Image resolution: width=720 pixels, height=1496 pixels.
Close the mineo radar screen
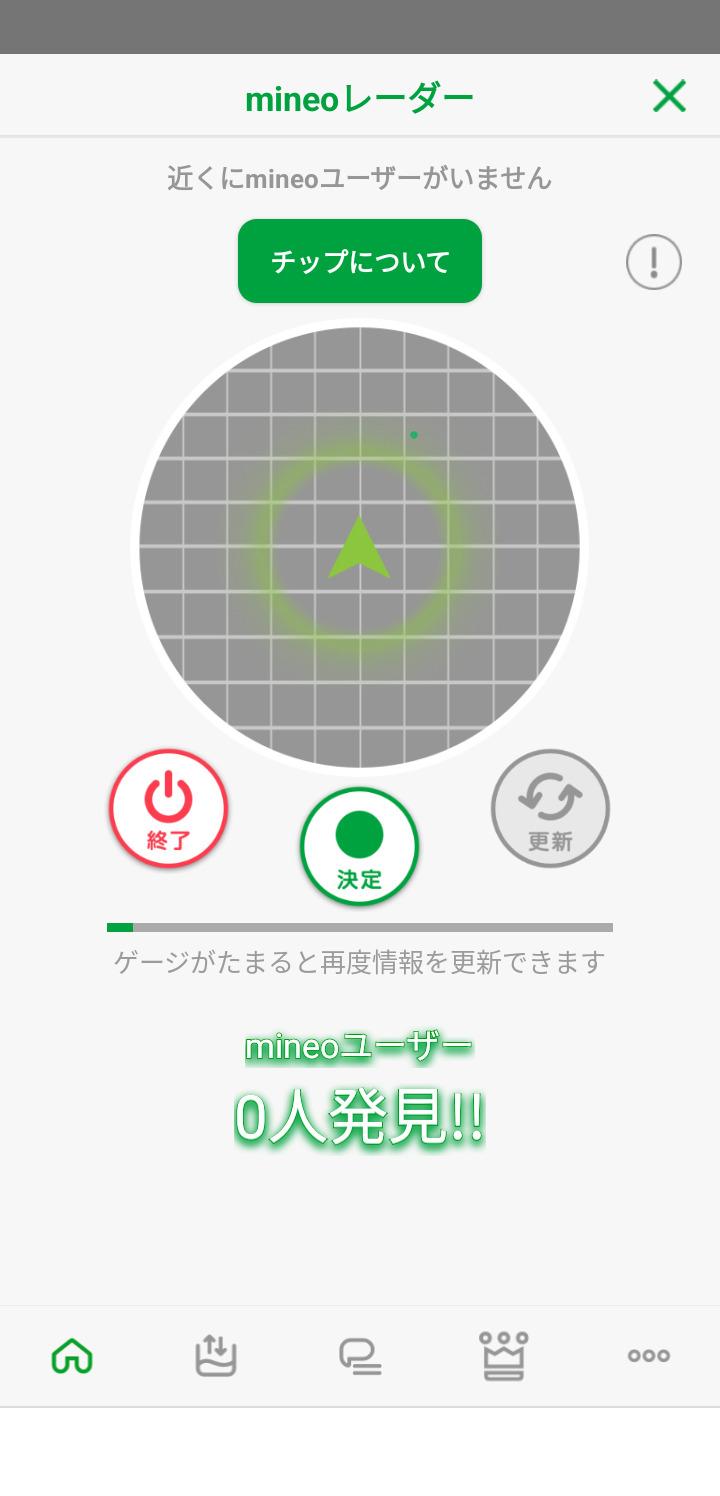[x=669, y=96]
